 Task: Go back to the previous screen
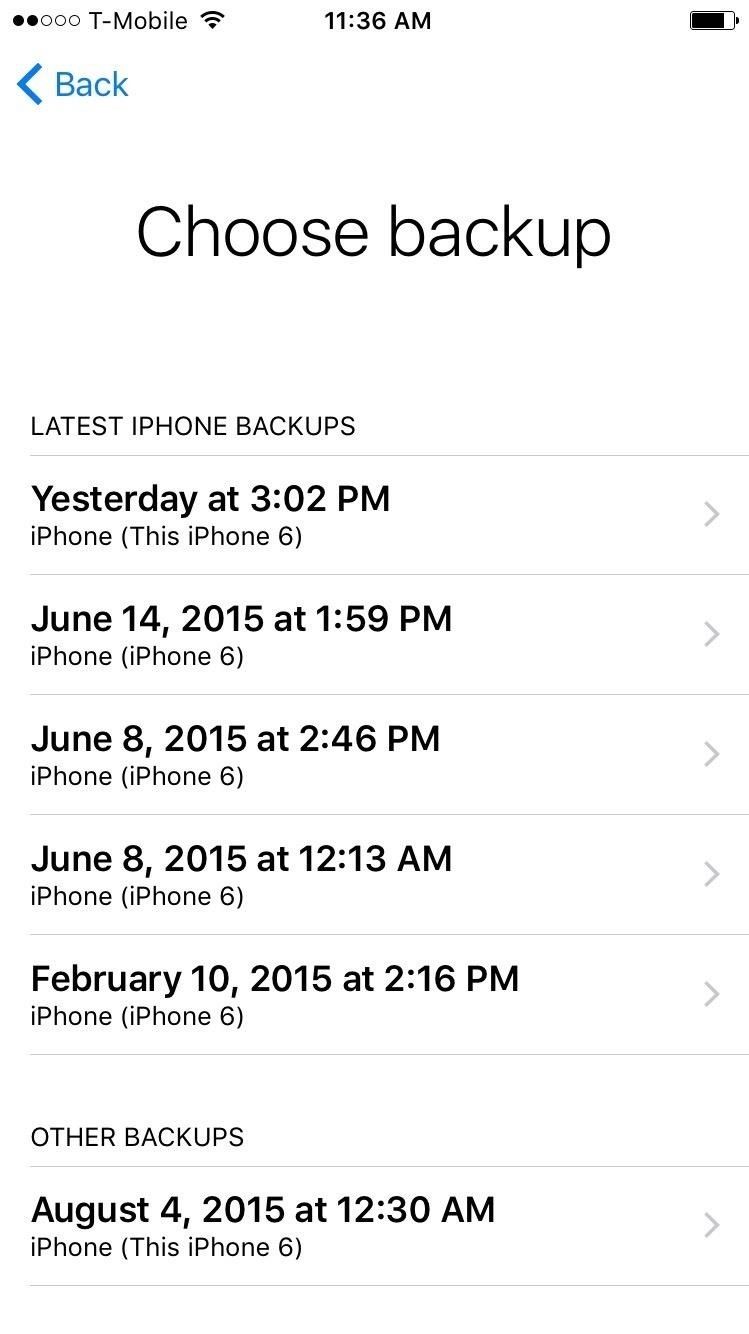(x=73, y=85)
